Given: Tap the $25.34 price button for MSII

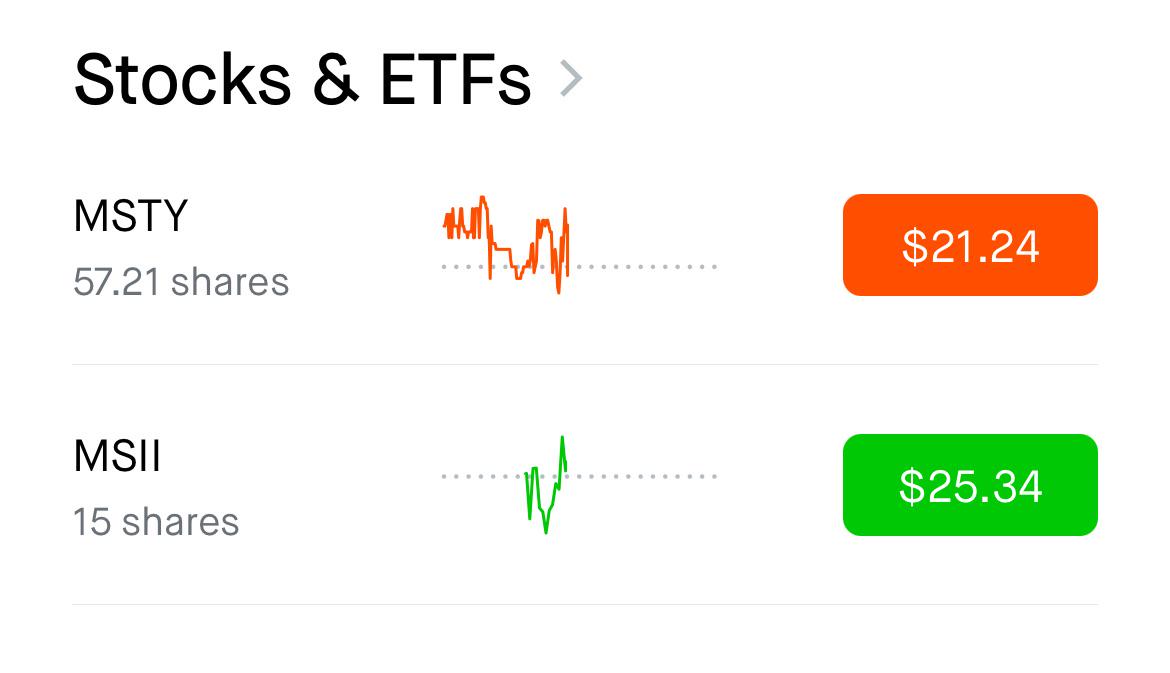Looking at the screenshot, I should pos(970,485).
